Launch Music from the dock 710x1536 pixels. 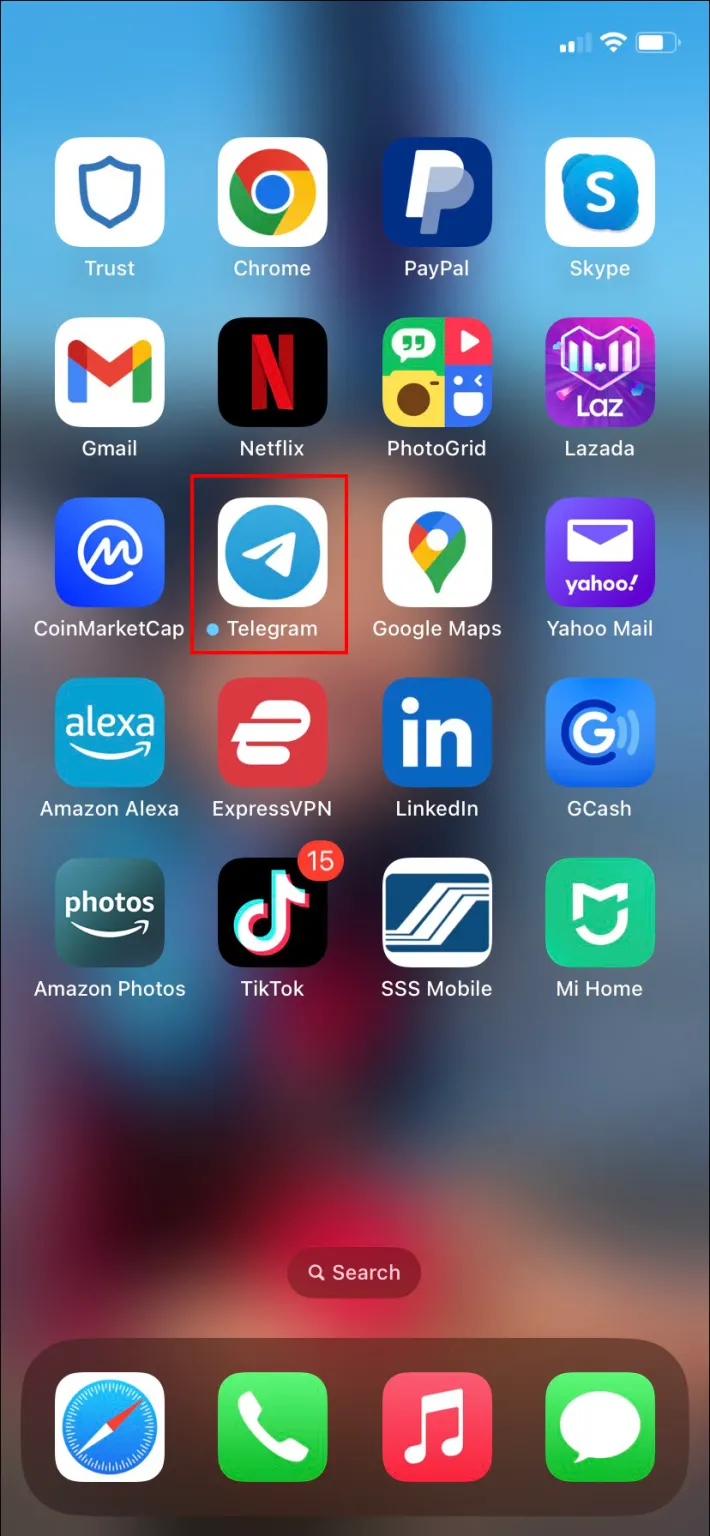(437, 1427)
